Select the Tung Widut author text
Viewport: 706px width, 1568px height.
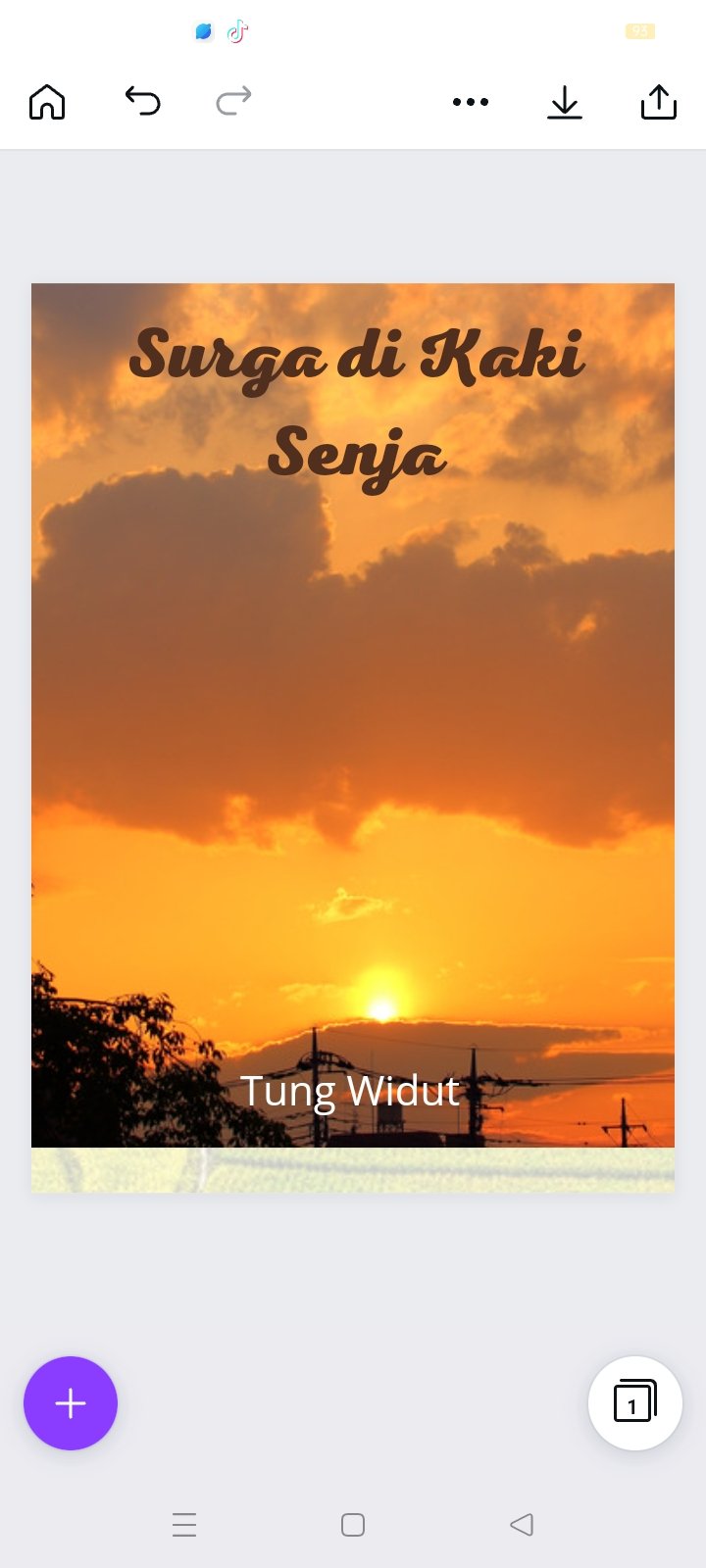click(x=350, y=1091)
